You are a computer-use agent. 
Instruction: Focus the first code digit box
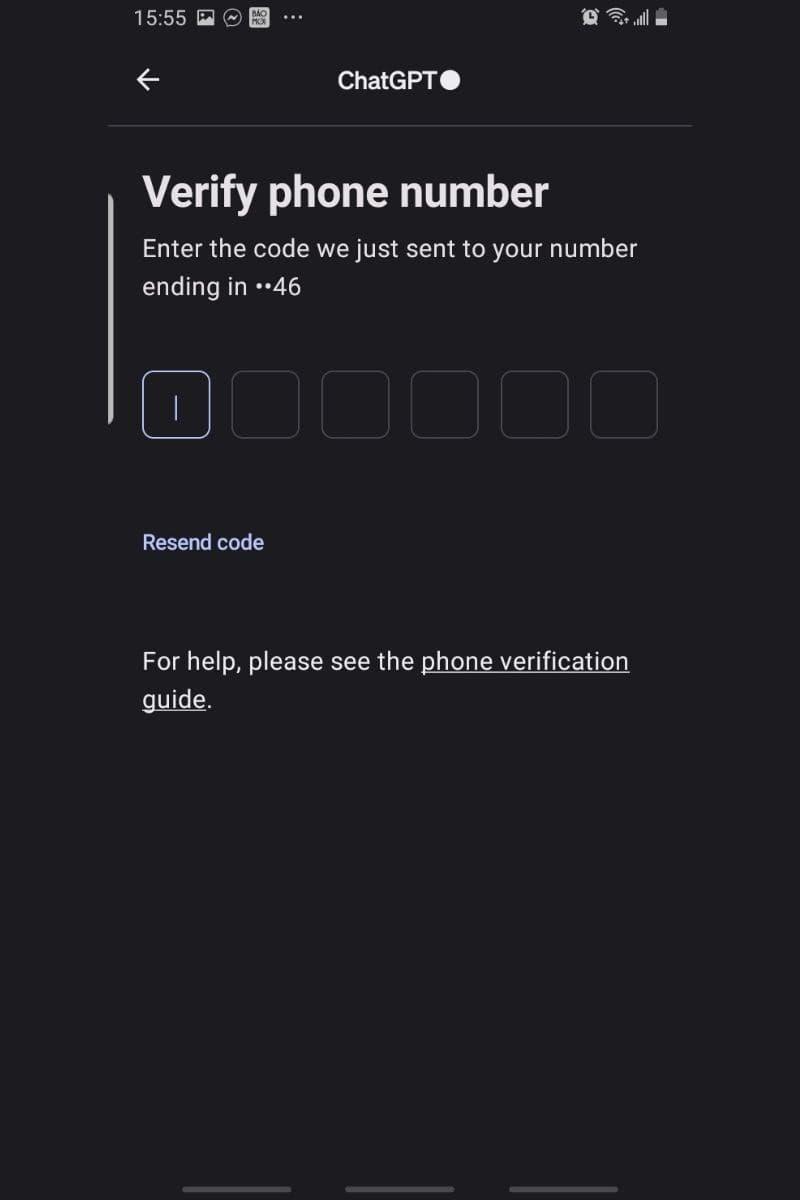176,405
